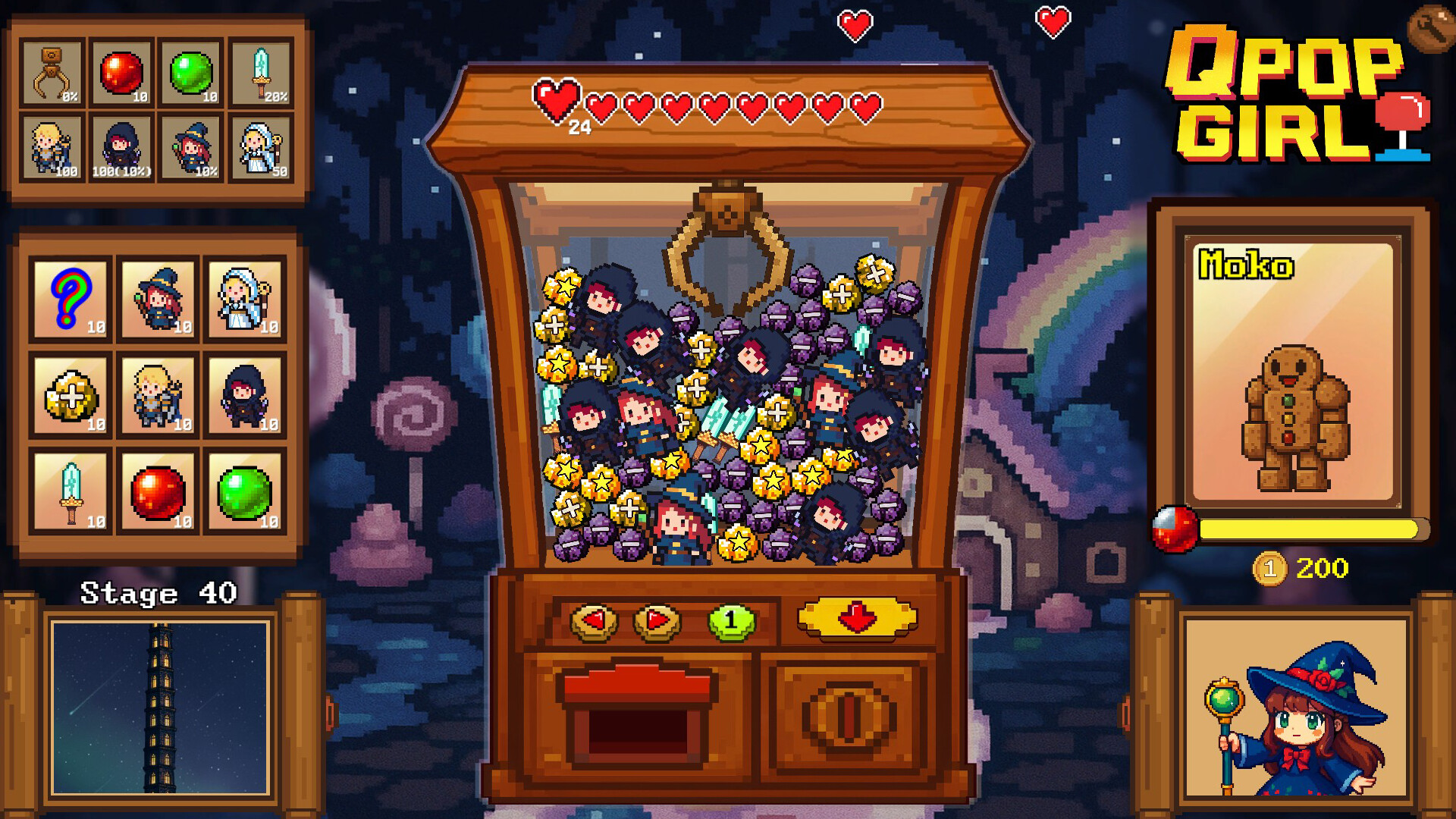Screen dimensions: 1456x819
Task: Select the blonde knight in the shop grid
Action: (158, 396)
